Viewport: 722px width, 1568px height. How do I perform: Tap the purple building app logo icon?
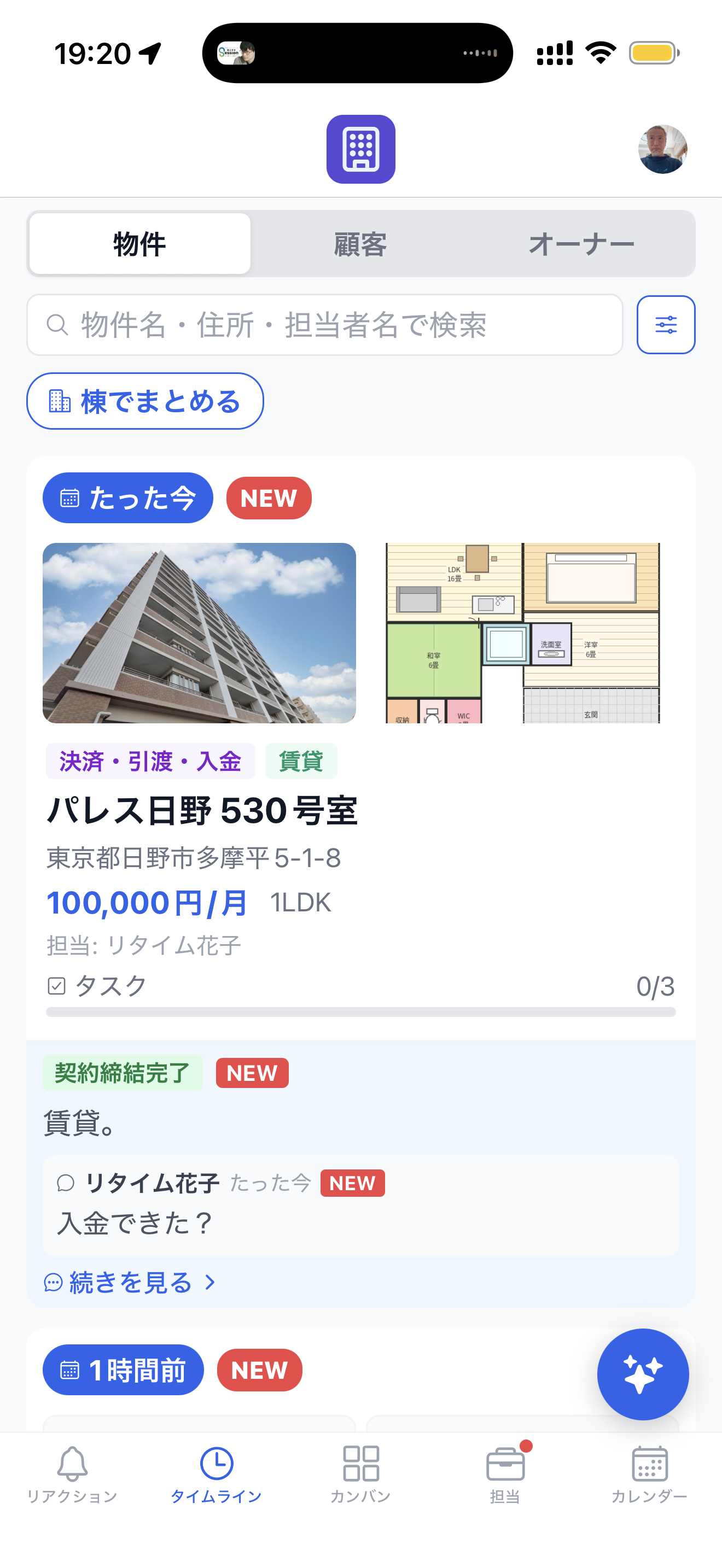click(x=360, y=149)
